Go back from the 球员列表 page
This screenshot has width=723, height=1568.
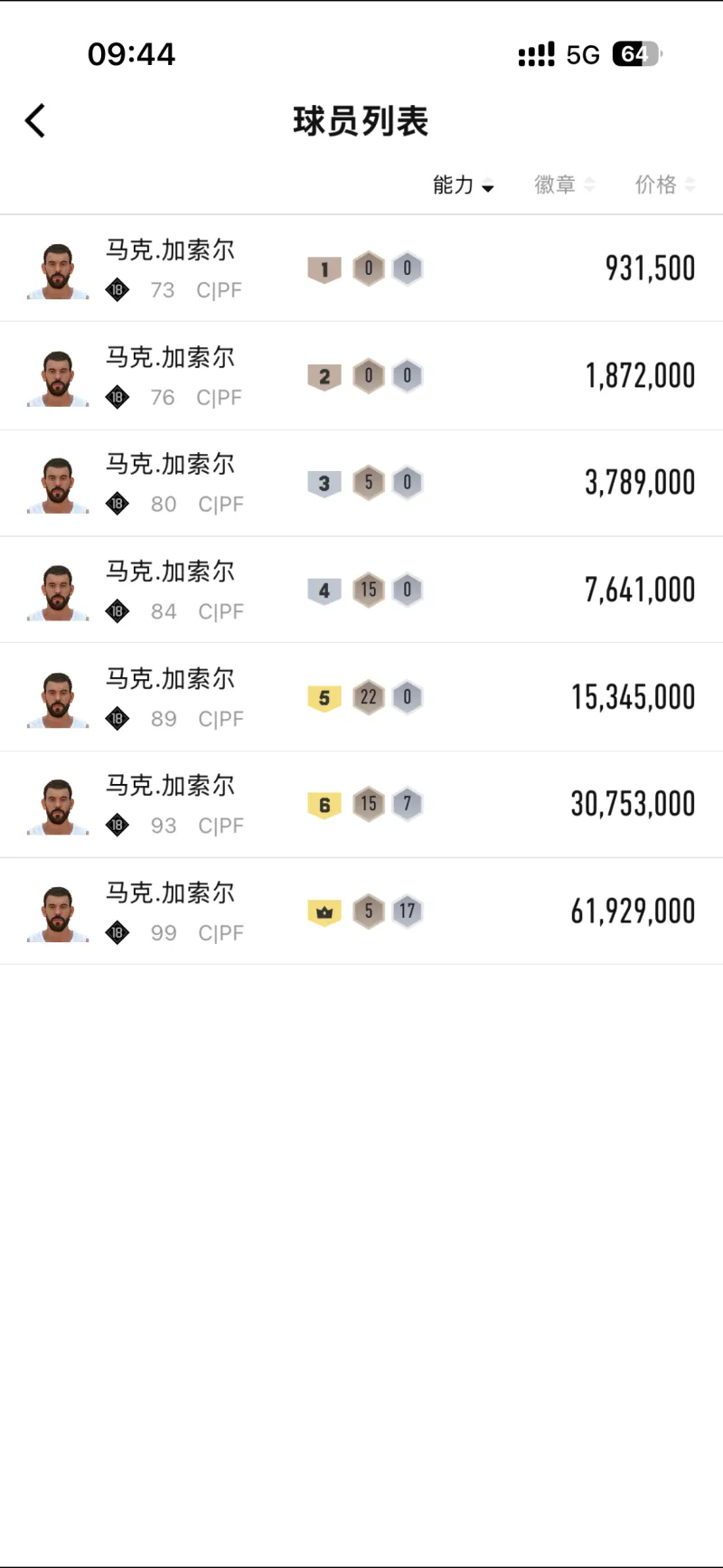(36, 121)
